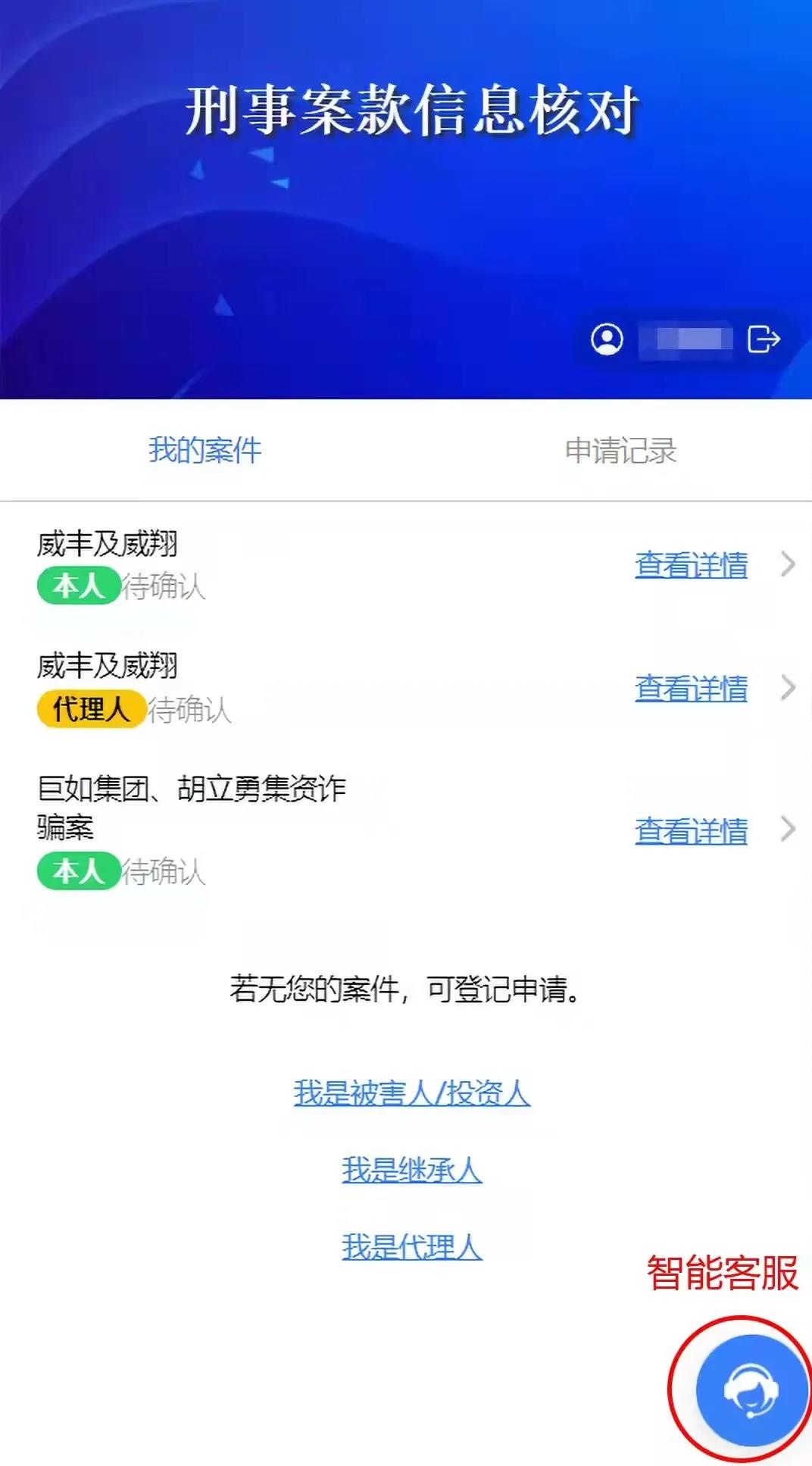This screenshot has width=812, height=1466.
Task: View details of 威丰及威翔 case as 代理人
Action: [x=691, y=689]
